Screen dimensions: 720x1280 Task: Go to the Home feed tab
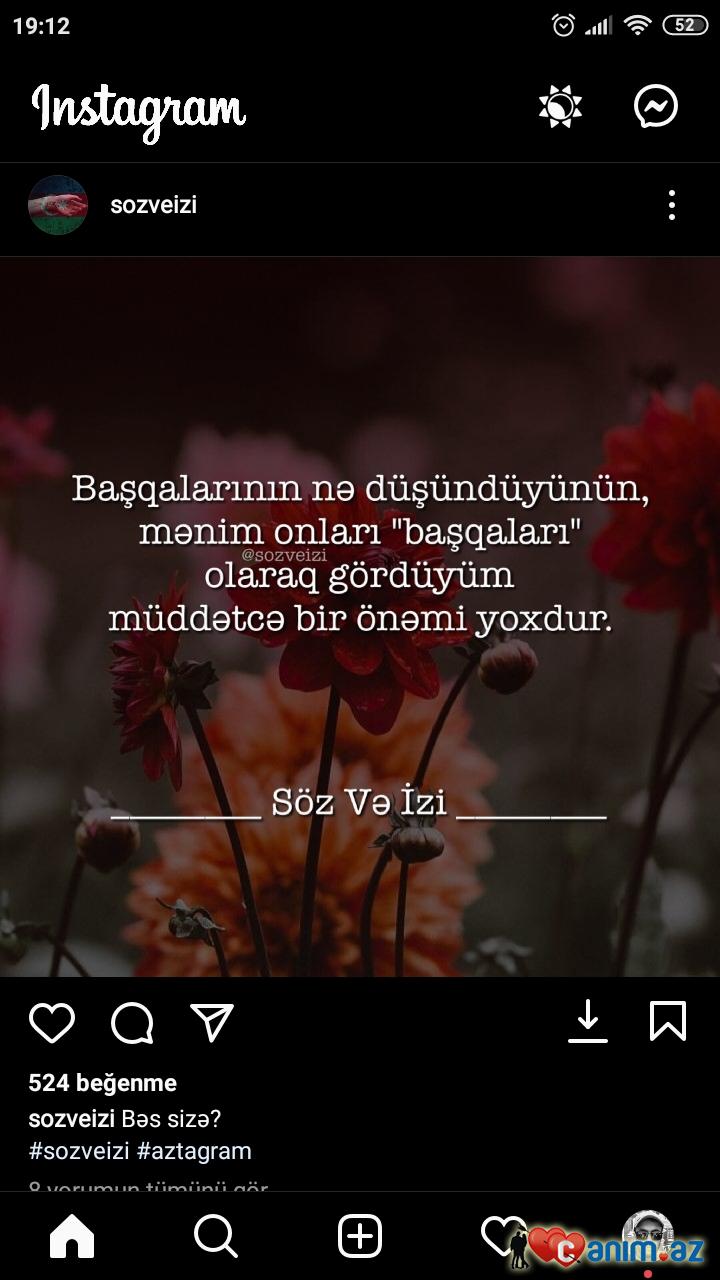click(x=72, y=1237)
